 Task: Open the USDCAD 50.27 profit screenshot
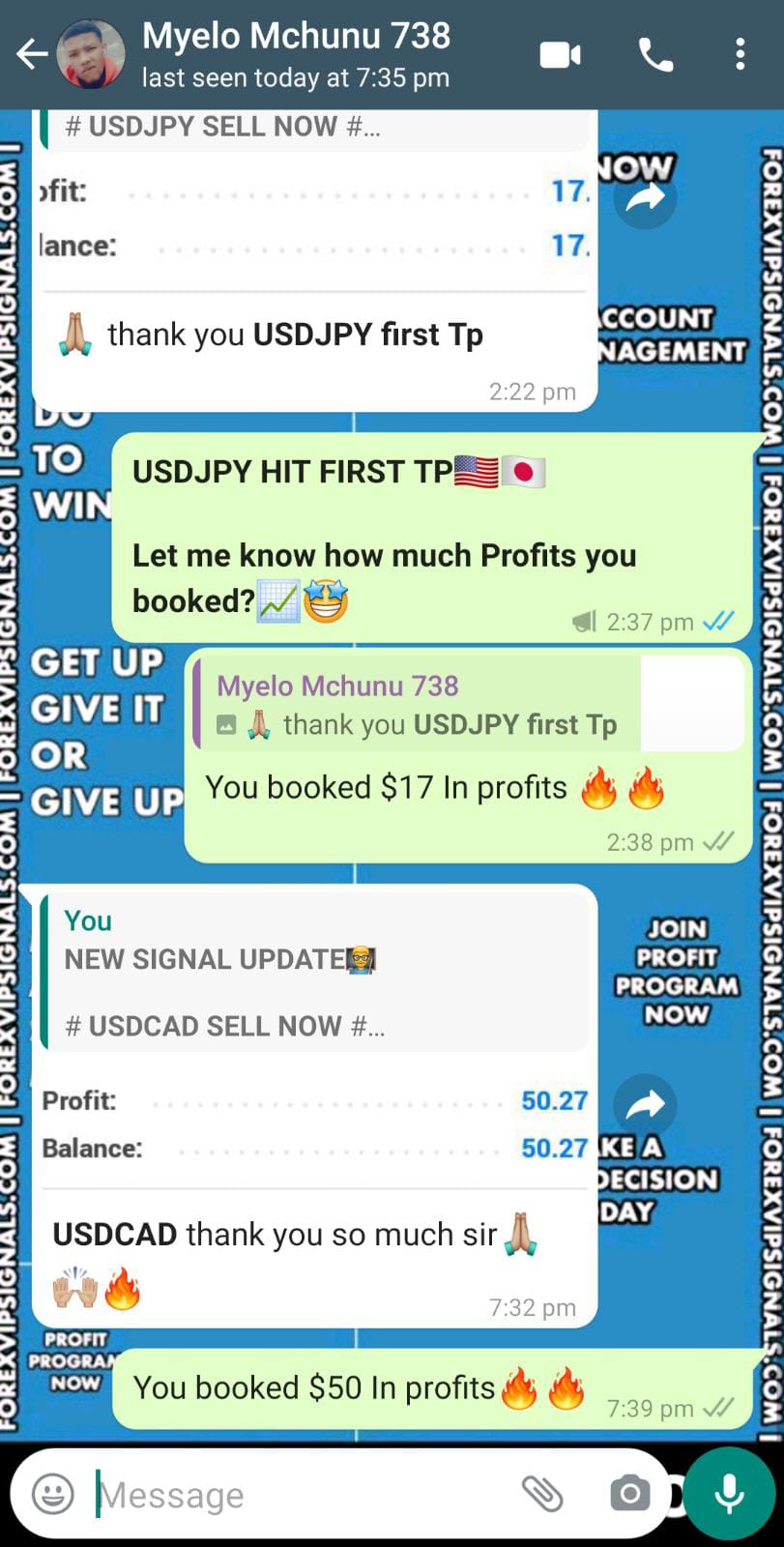pyautogui.click(x=314, y=1124)
